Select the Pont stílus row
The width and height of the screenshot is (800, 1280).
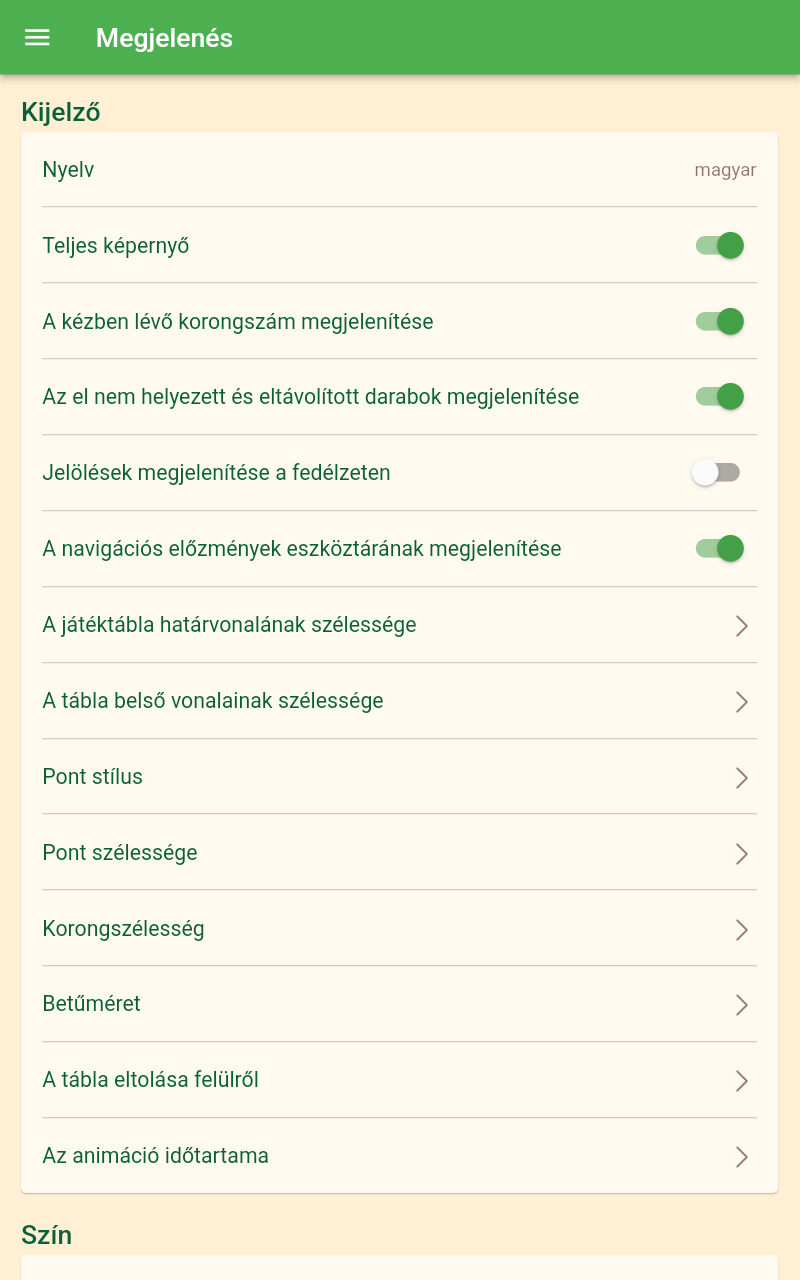[399, 777]
